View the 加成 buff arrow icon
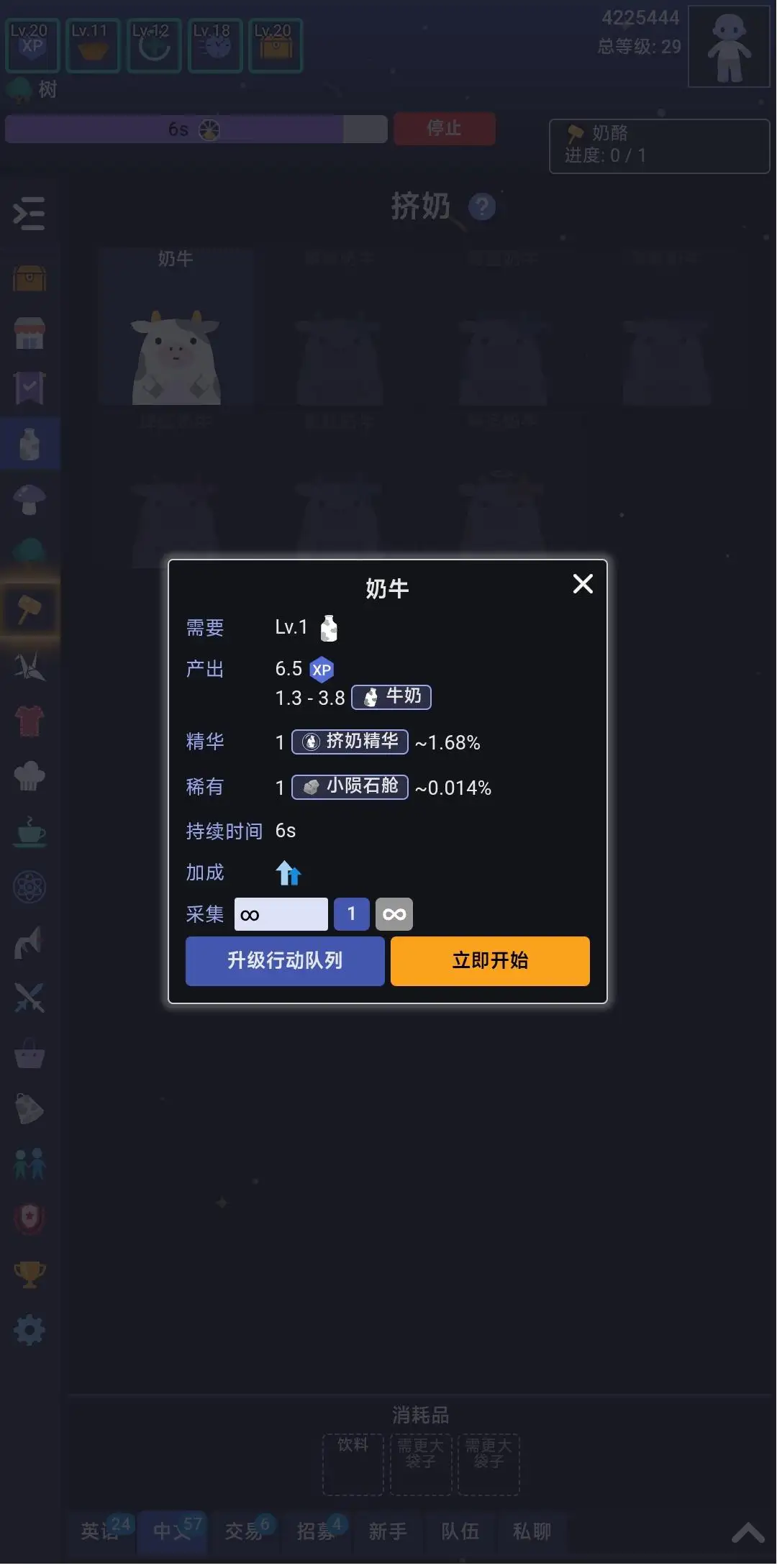The height and width of the screenshot is (1568, 777). [x=288, y=873]
